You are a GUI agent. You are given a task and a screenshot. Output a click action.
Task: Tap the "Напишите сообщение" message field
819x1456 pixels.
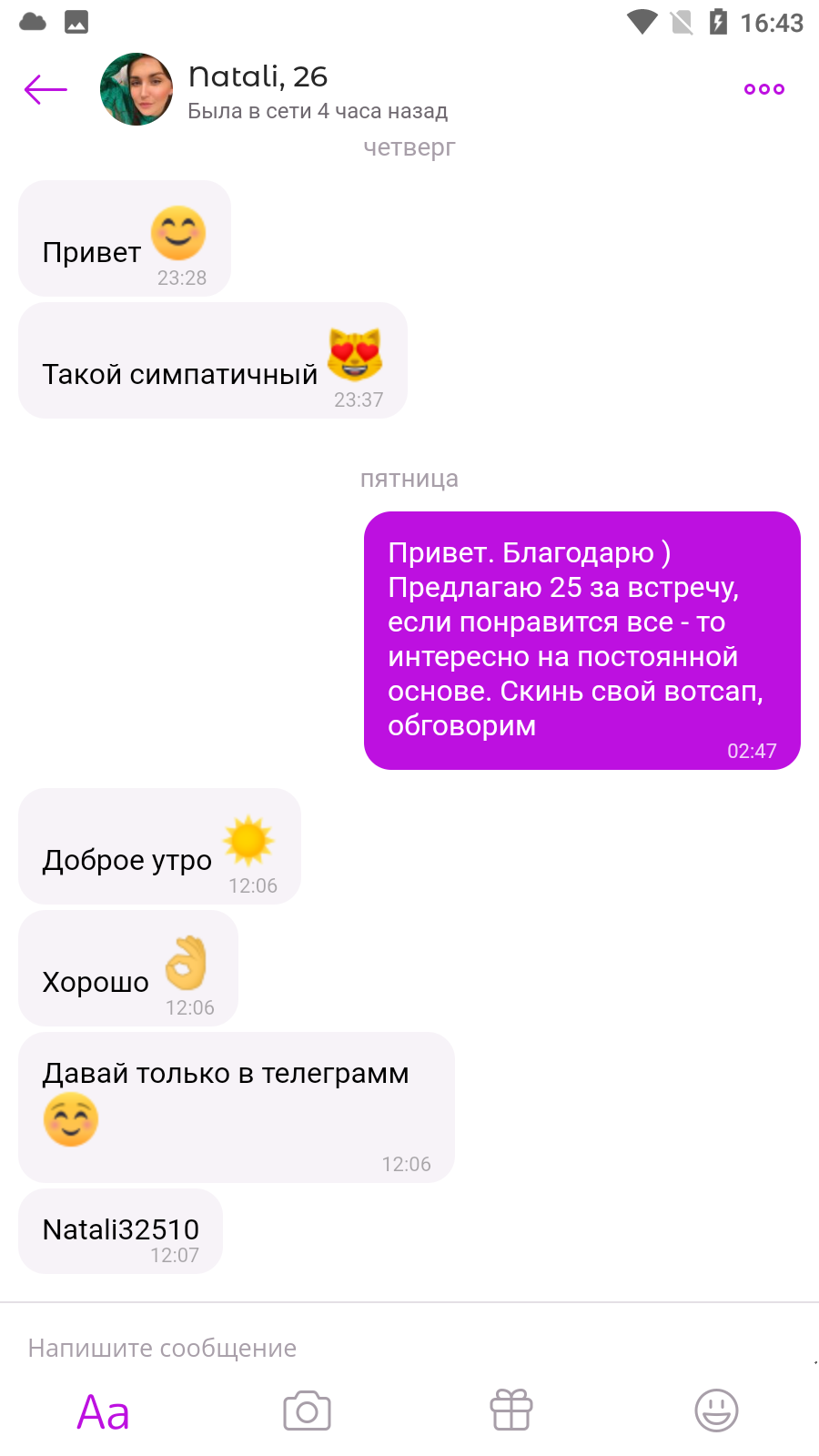[x=409, y=1348]
